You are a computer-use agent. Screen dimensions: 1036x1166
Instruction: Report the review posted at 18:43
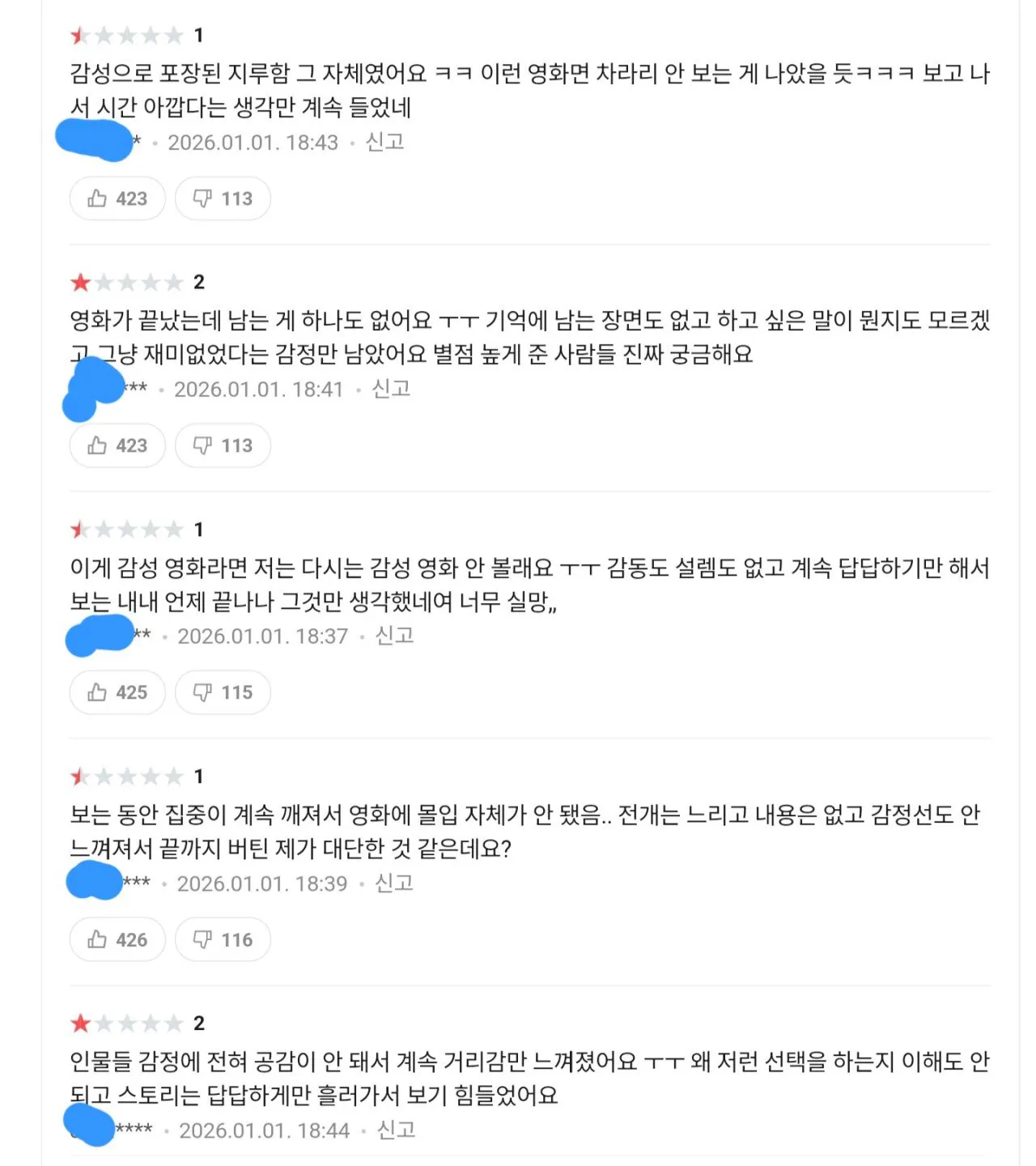(384, 142)
